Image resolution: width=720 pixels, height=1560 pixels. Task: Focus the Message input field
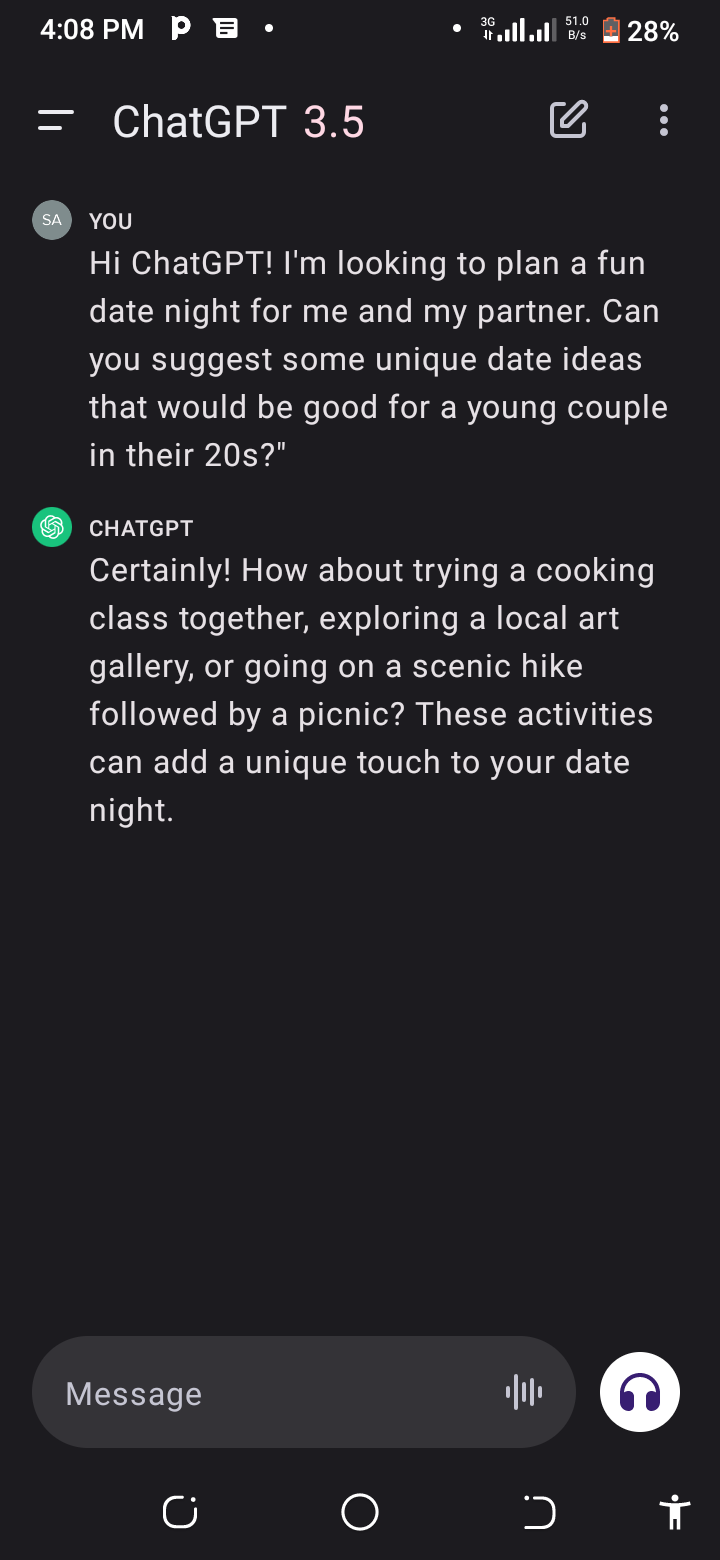(x=270, y=1393)
